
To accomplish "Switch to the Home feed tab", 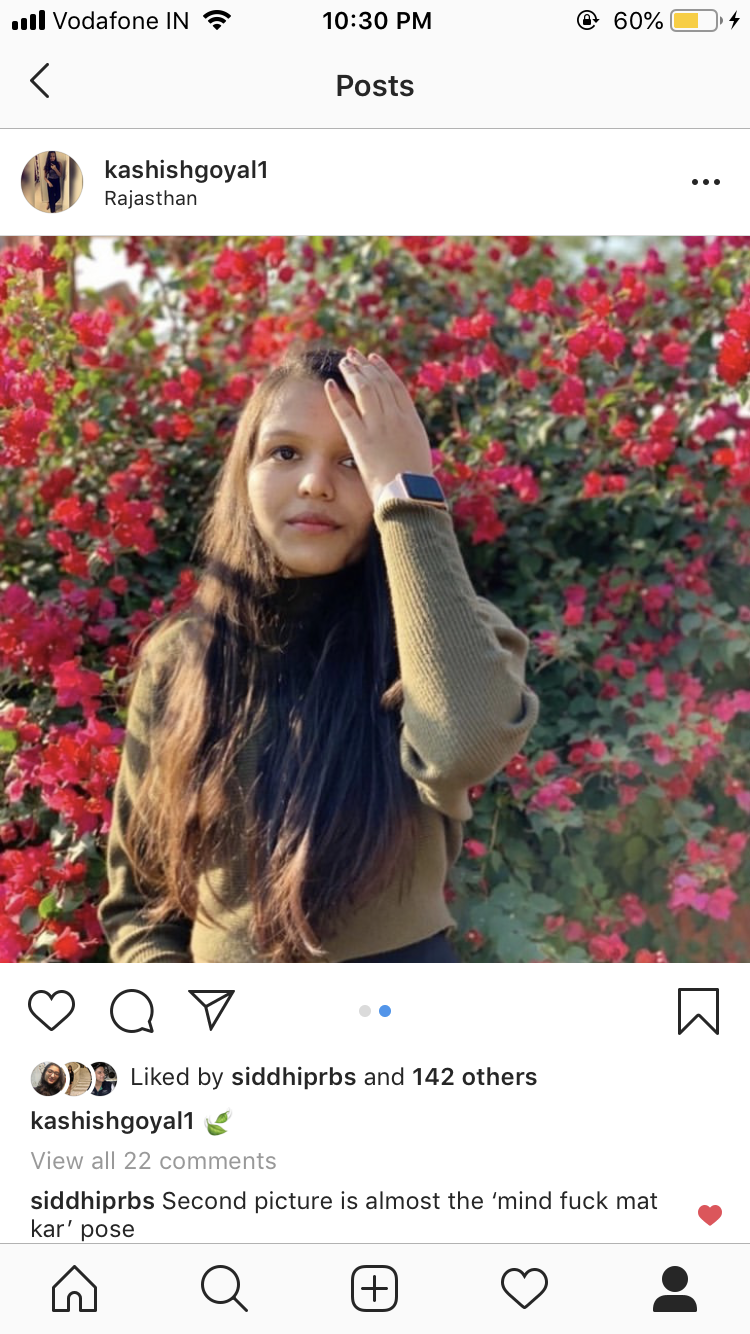I will coord(75,1289).
